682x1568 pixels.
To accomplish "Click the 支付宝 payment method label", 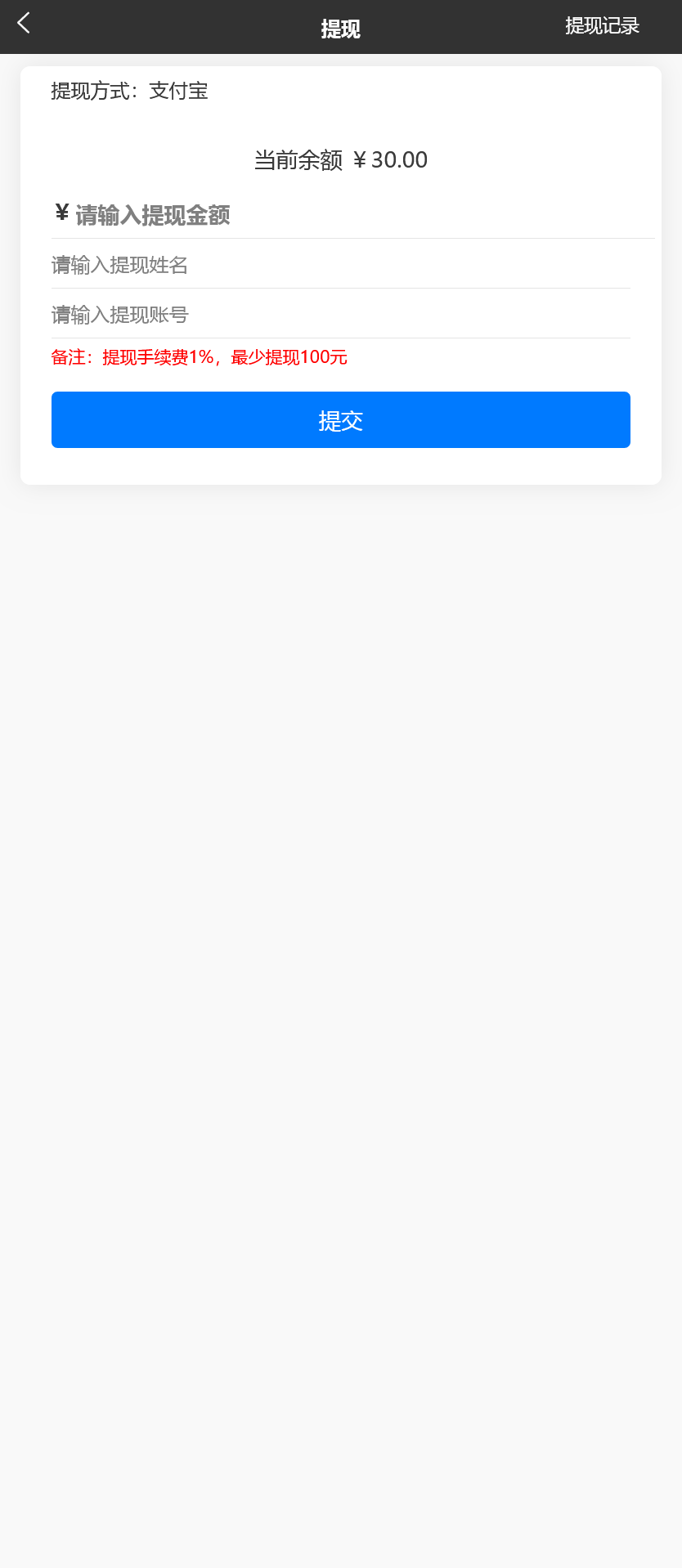I will pos(178,92).
